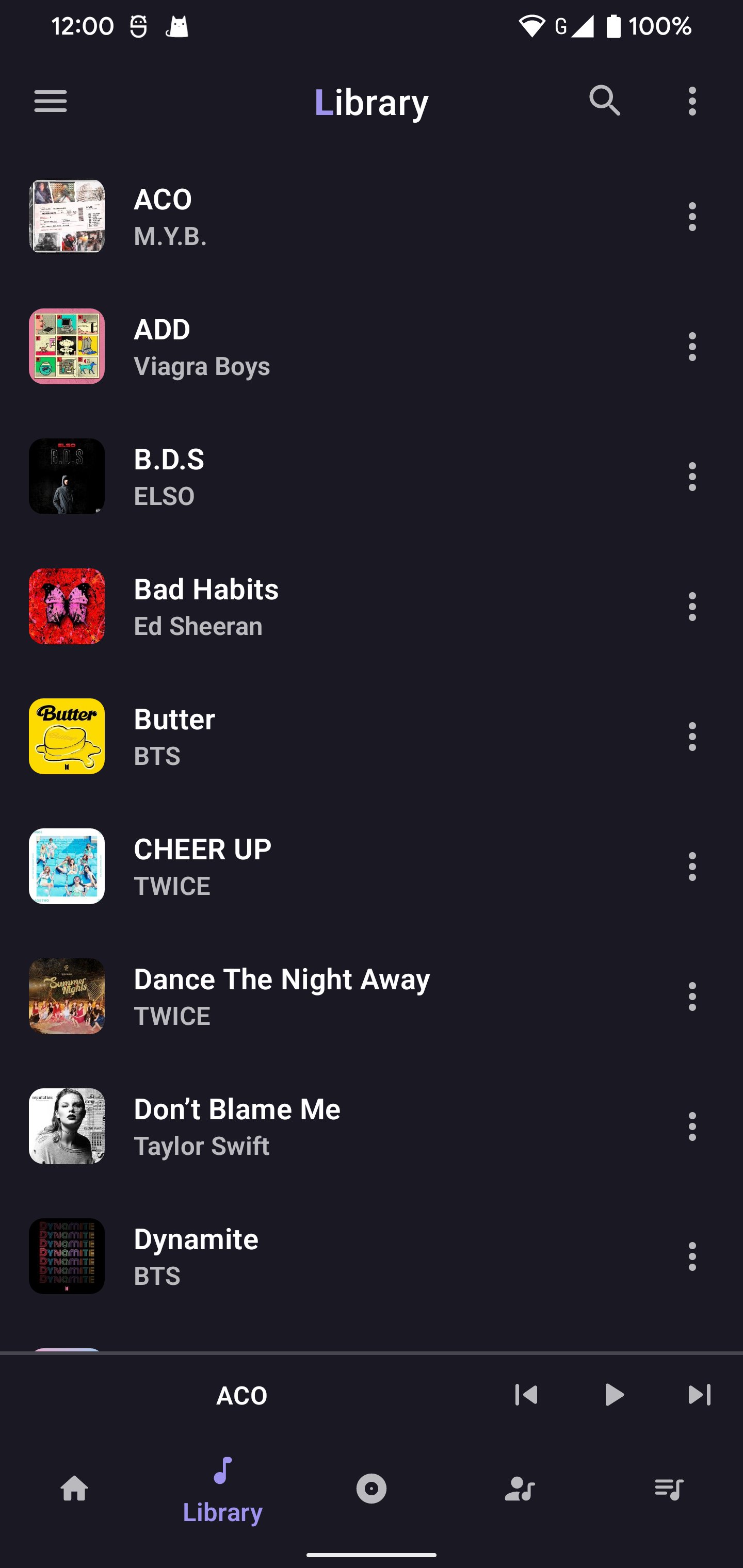This screenshot has width=743, height=1568.
Task: Open options menu for Butter by BTS
Action: [692, 737]
